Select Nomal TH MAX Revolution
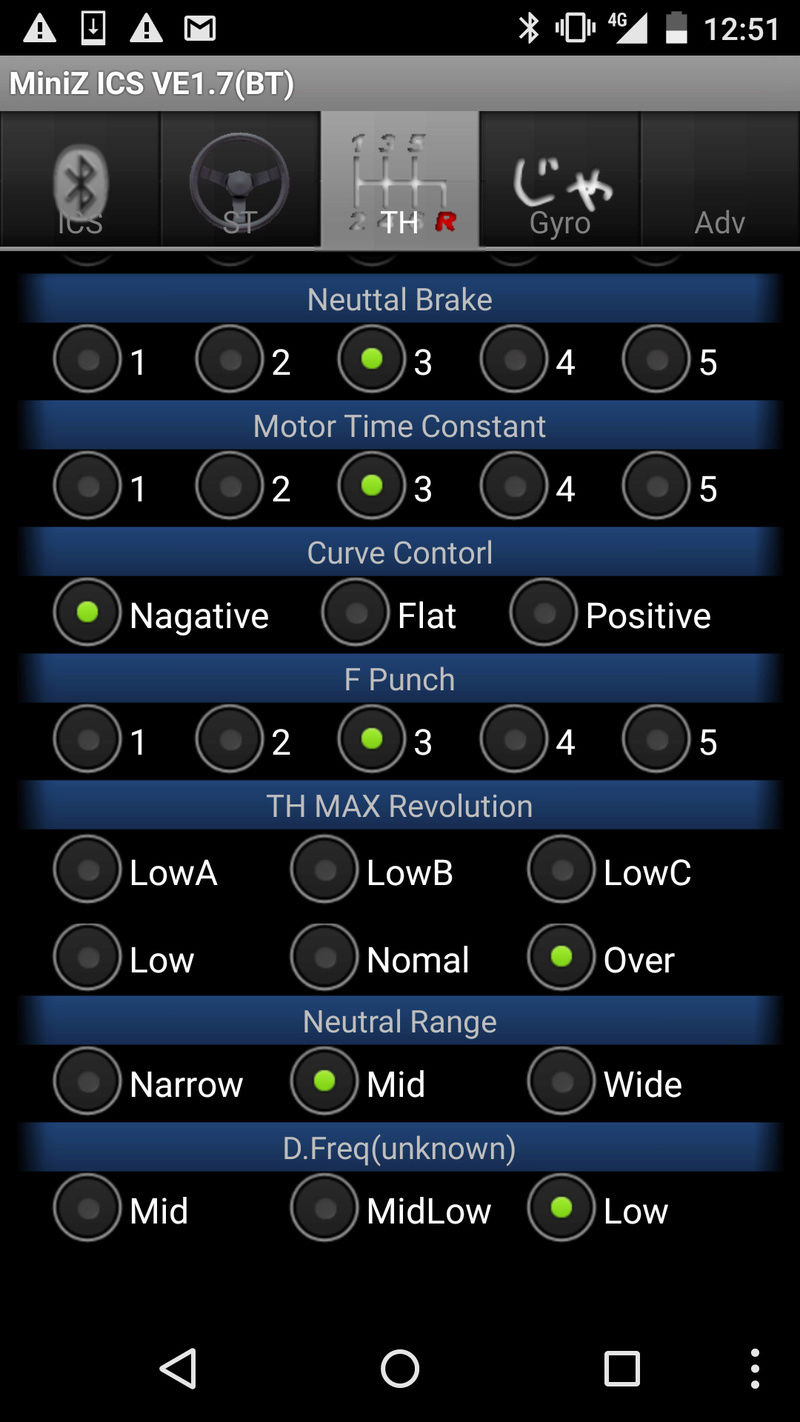The image size is (800, 1422). 380,958
